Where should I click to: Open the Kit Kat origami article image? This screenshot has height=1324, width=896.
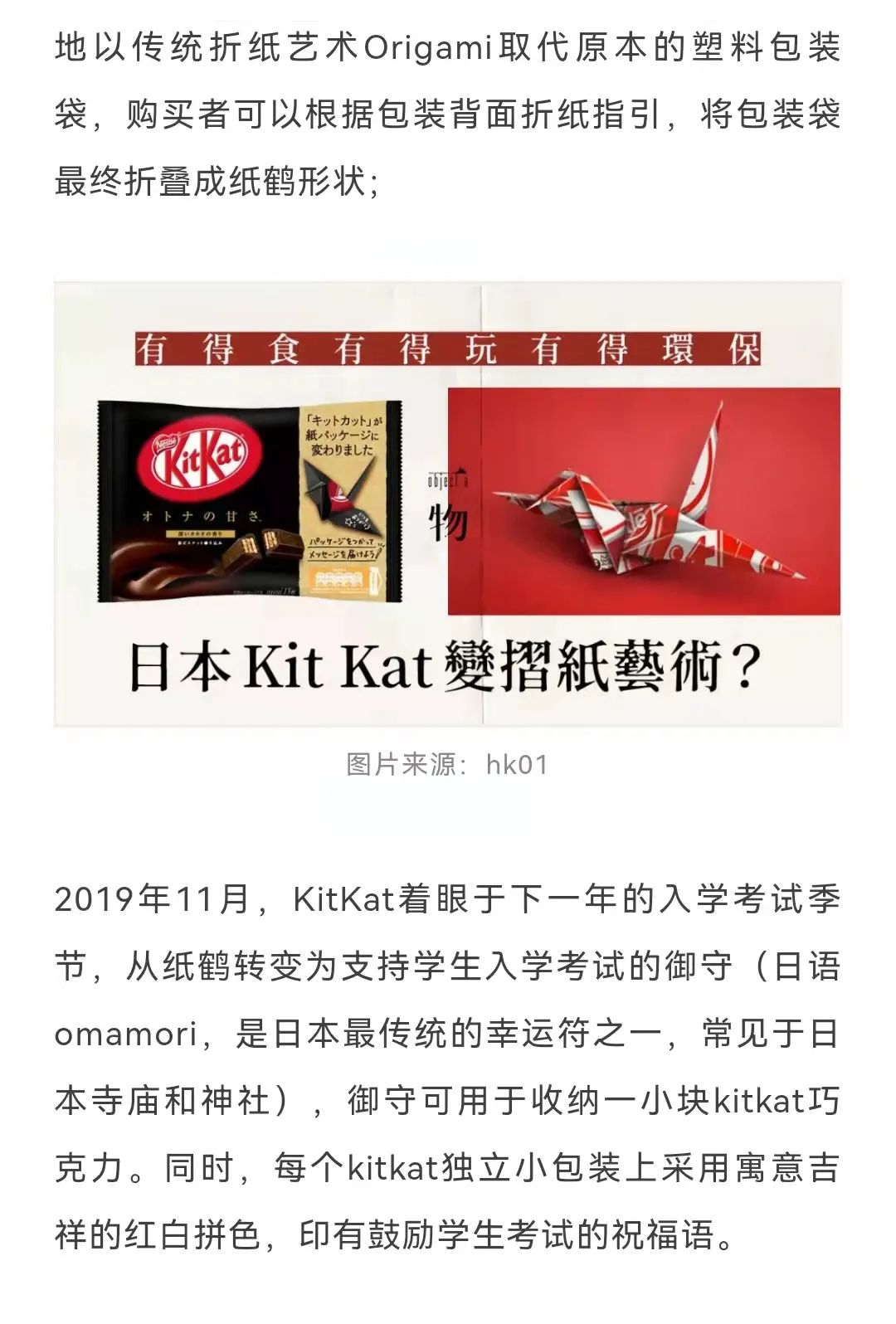pyautogui.click(x=448, y=504)
